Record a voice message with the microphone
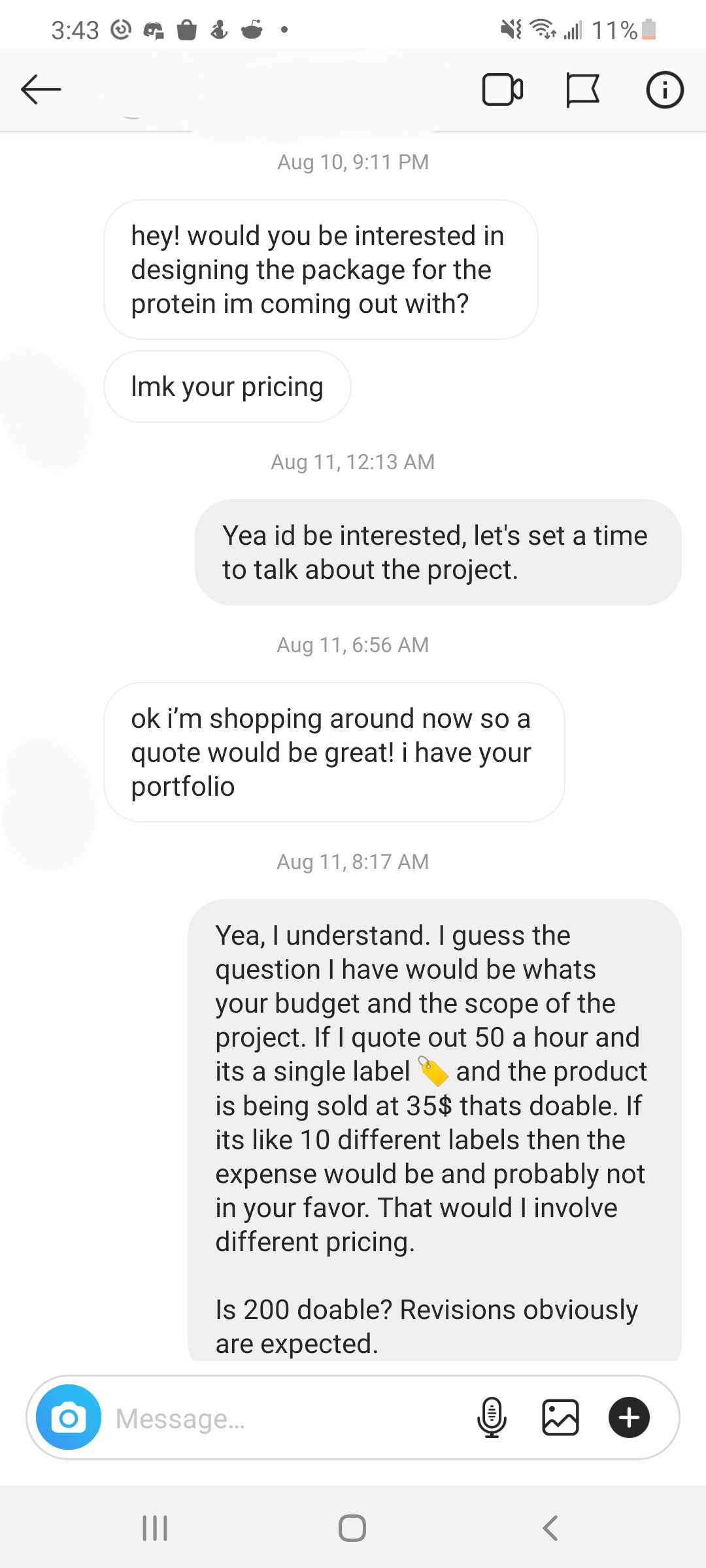The image size is (706, 1568). (x=492, y=1417)
